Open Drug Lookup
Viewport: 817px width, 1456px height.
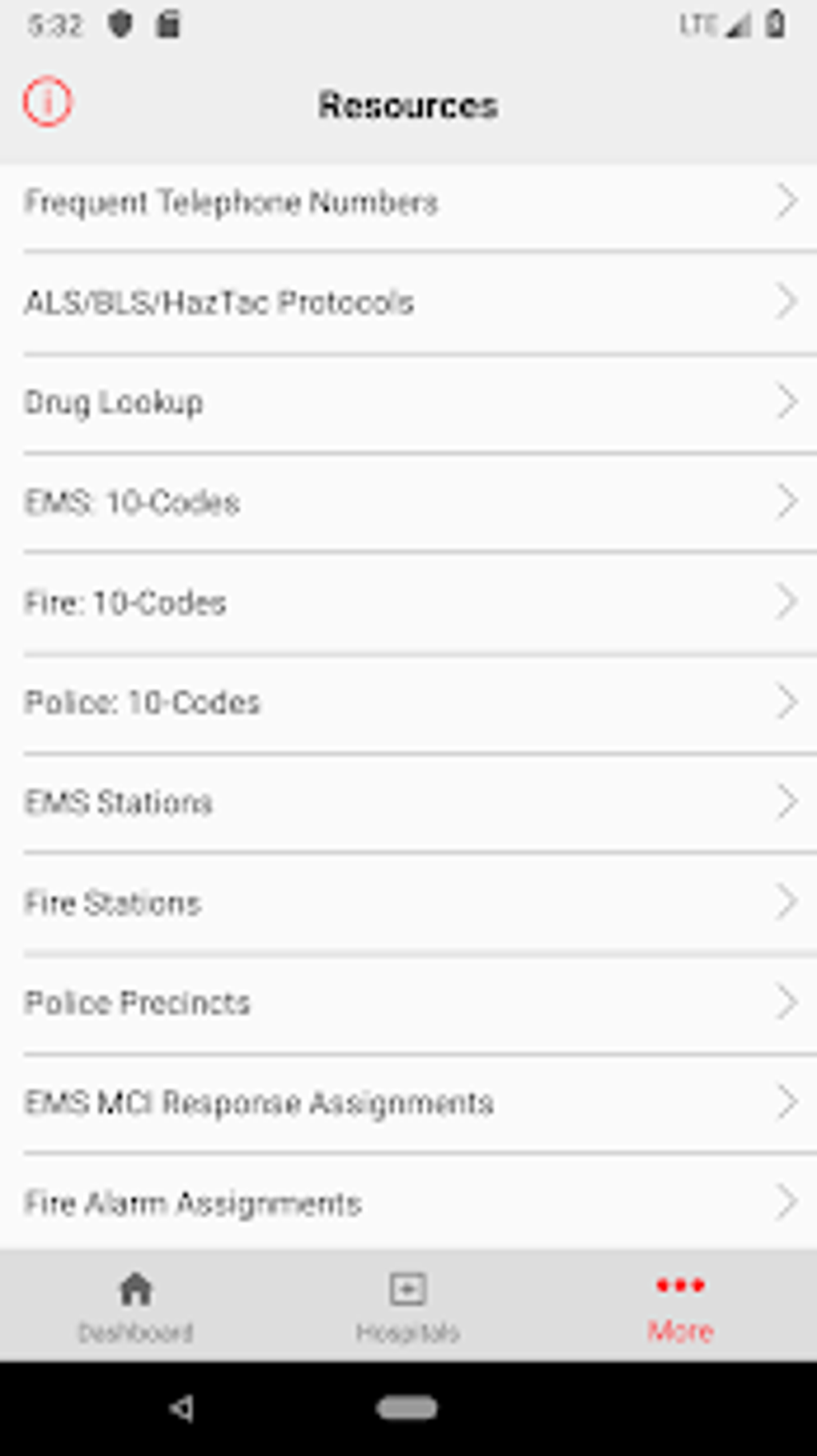click(x=408, y=402)
